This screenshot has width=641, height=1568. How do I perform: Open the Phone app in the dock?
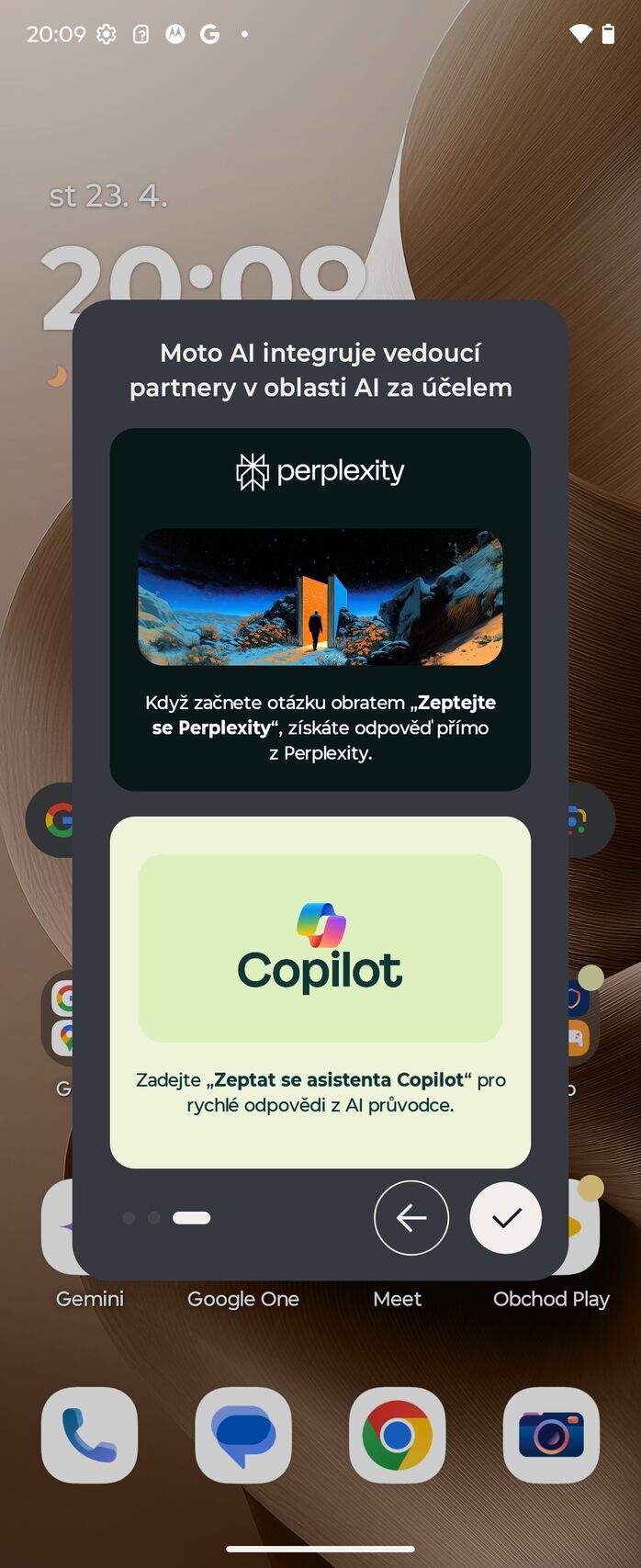click(x=89, y=1435)
